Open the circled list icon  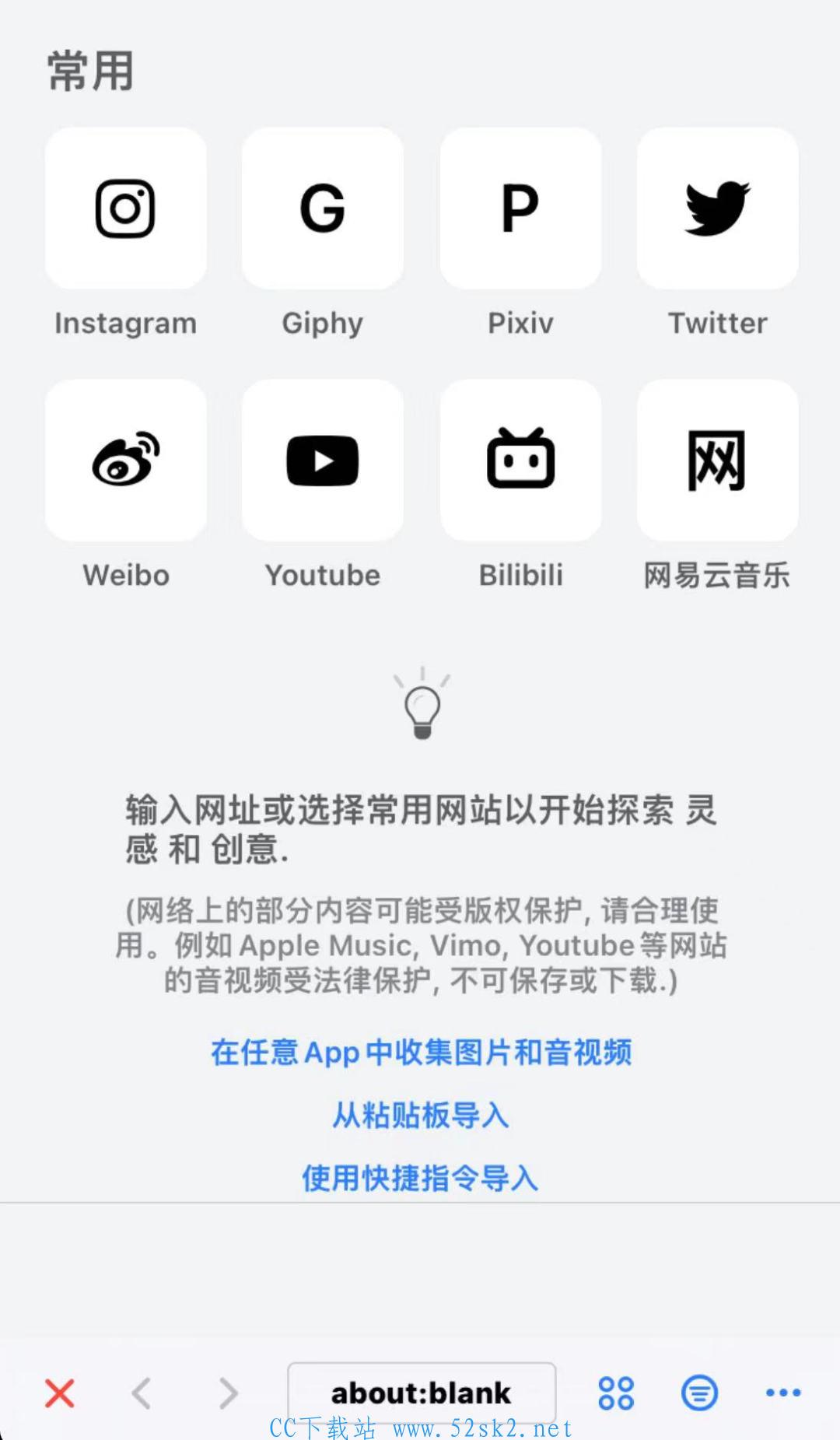click(x=700, y=1393)
